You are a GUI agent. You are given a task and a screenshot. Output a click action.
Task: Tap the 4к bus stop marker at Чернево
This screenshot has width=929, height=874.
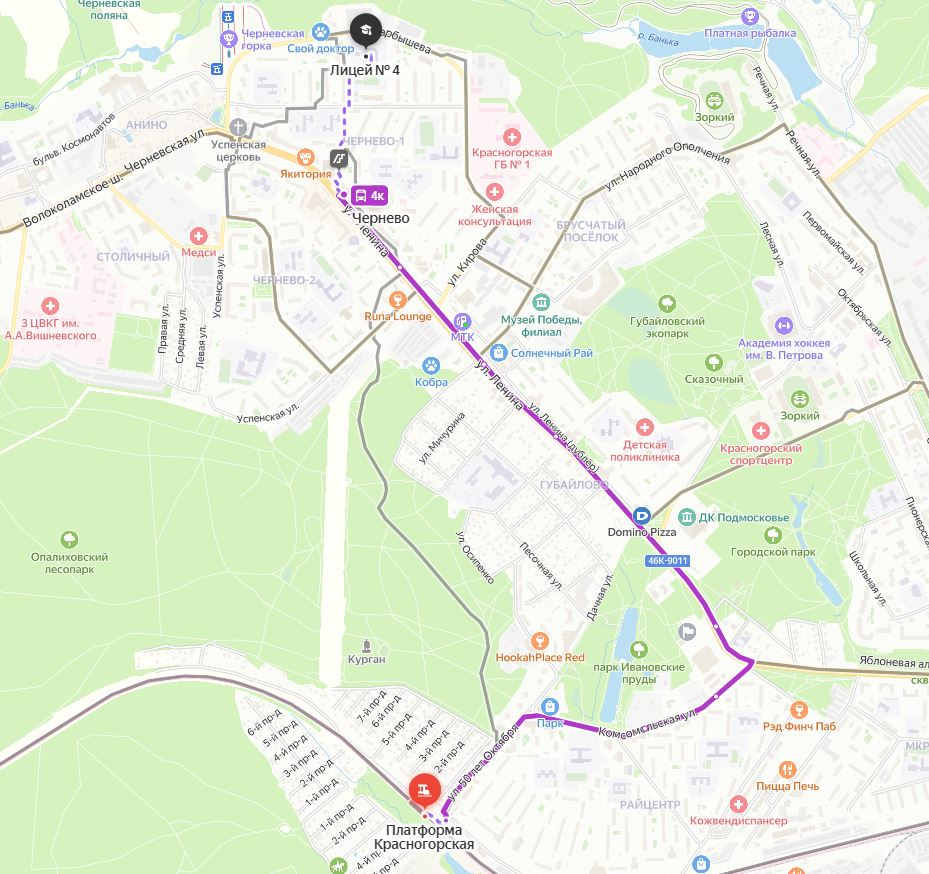pyautogui.click(x=369, y=195)
